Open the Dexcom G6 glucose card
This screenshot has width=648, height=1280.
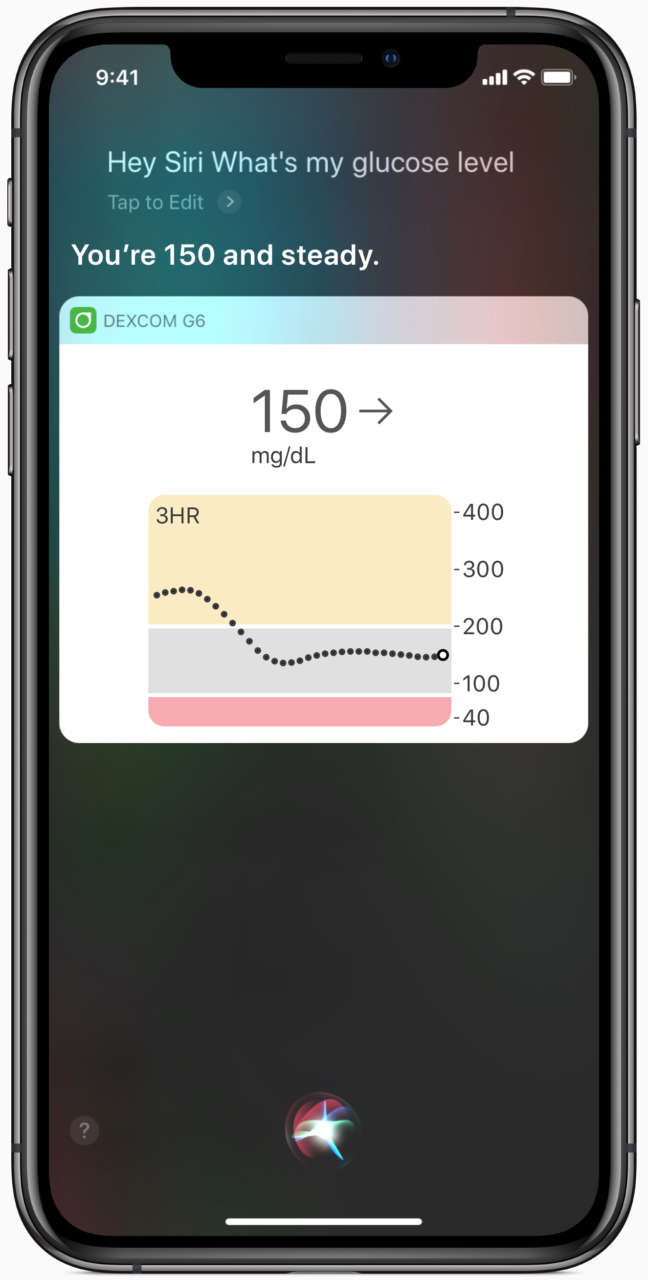coord(323,520)
